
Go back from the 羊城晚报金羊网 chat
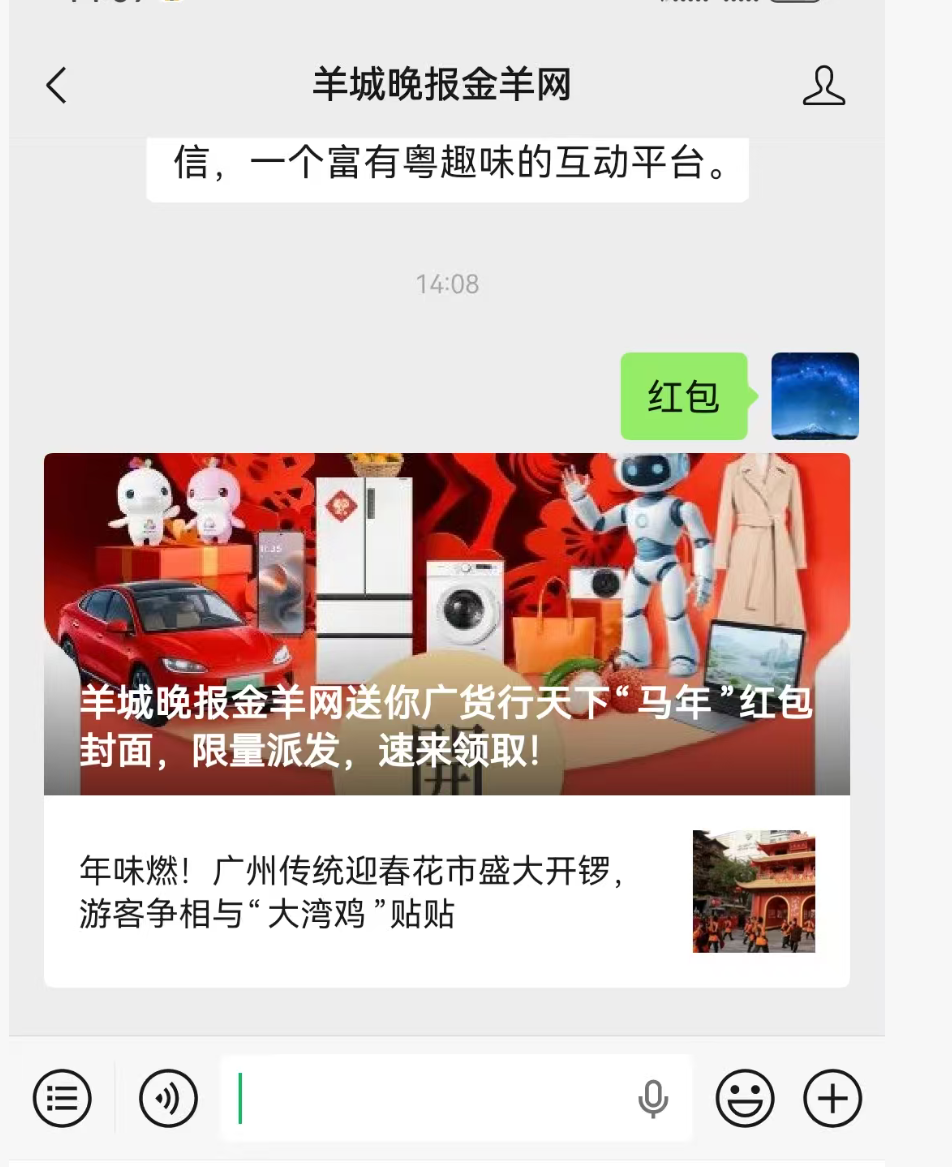(x=57, y=86)
